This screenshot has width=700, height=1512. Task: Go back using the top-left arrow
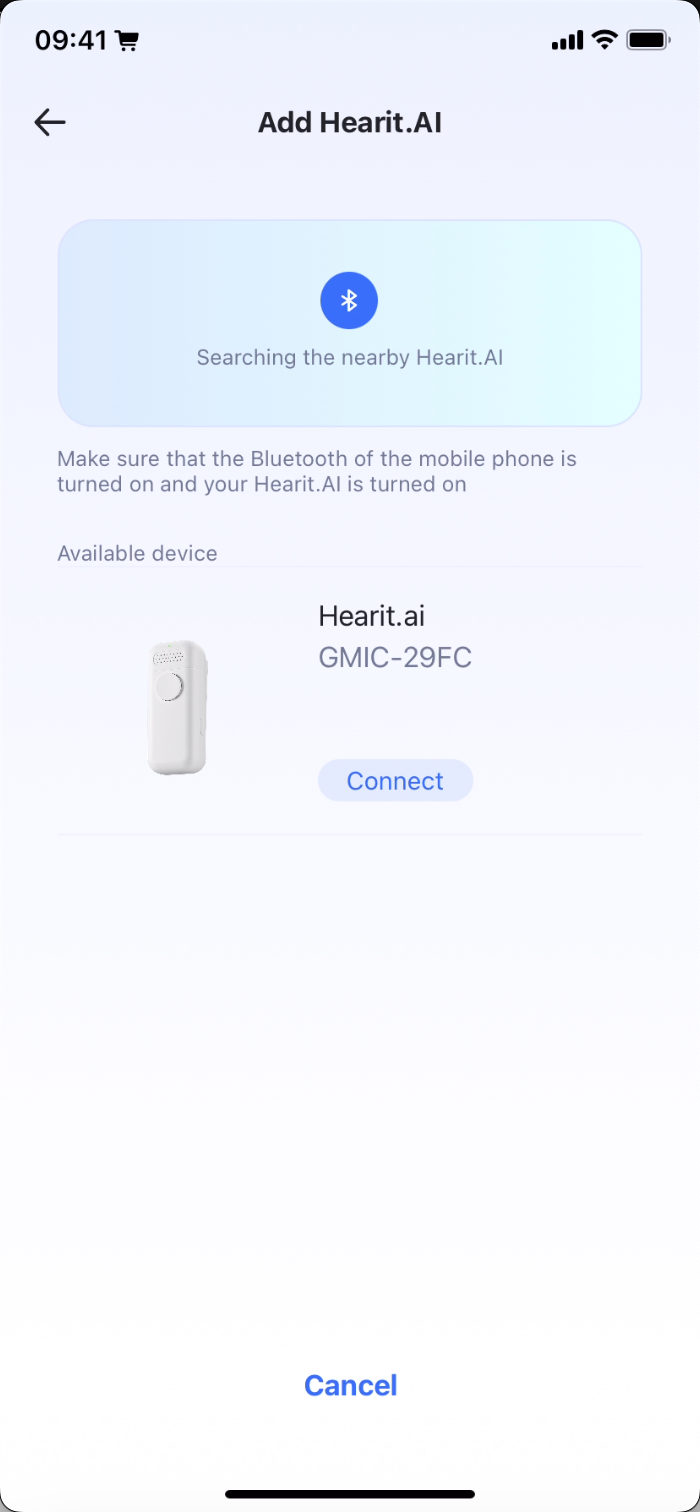point(50,122)
